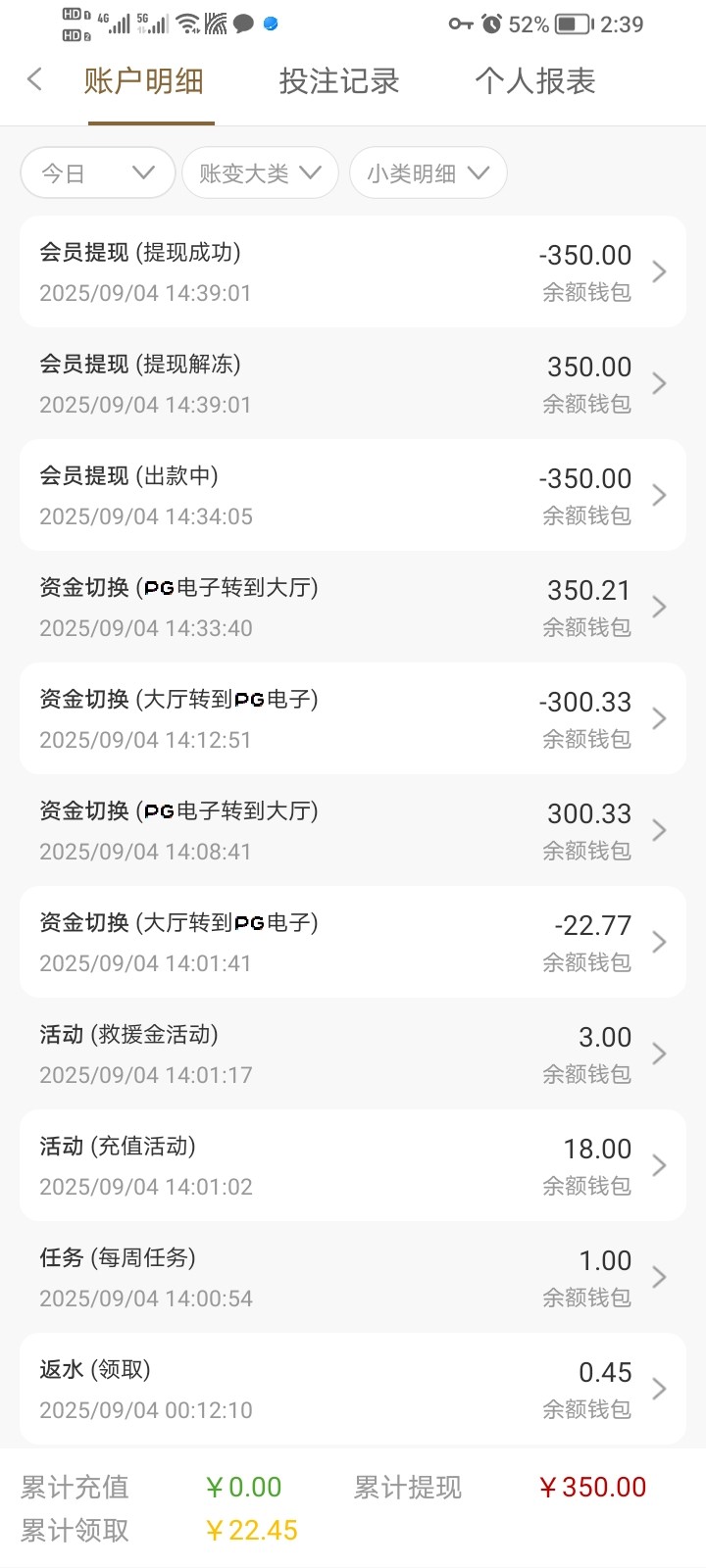This screenshot has height=1568, width=706.
Task: Select the 账户明细 tab
Action: click(x=144, y=81)
